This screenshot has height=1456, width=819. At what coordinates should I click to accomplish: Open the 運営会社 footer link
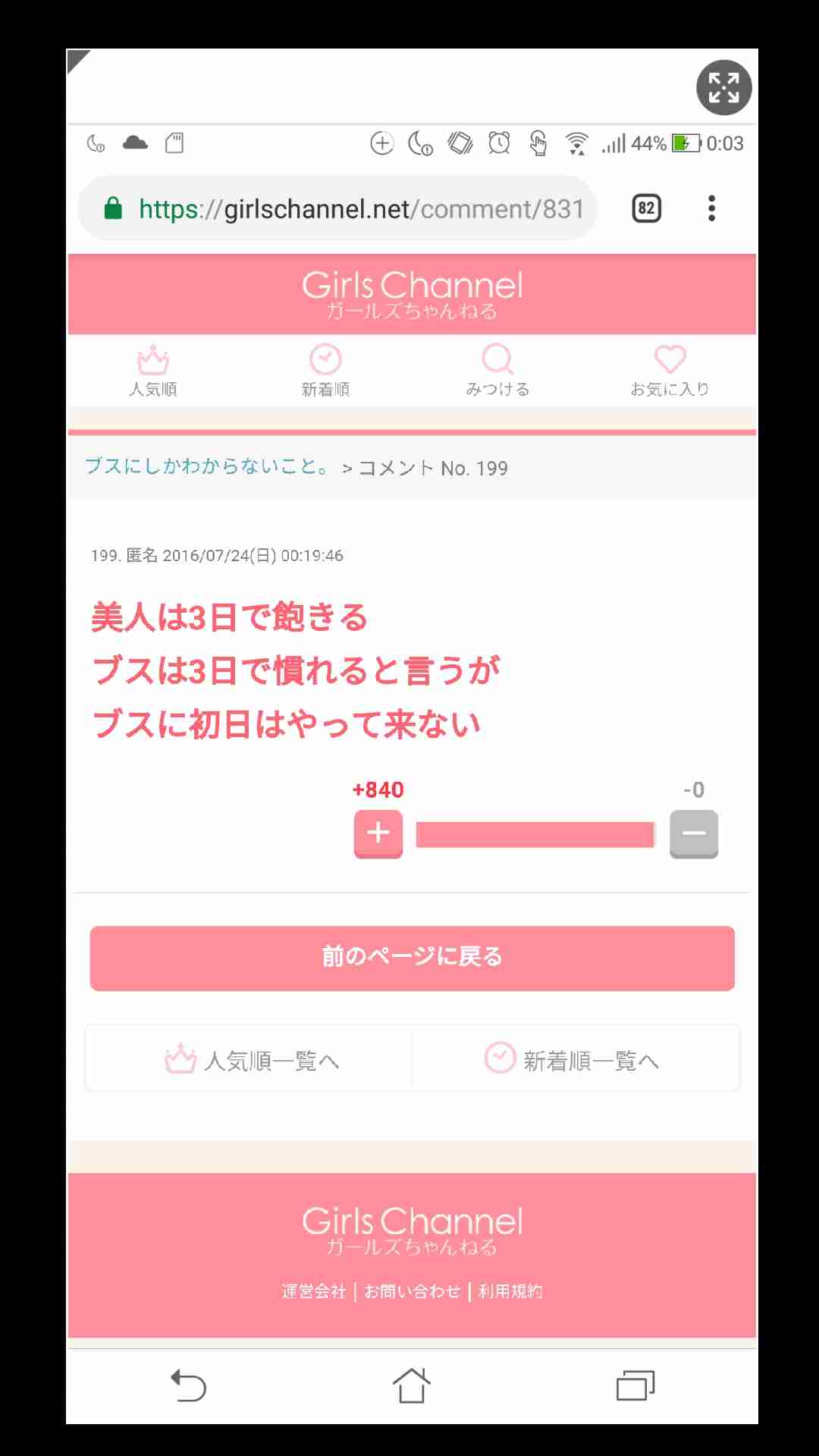314,1291
